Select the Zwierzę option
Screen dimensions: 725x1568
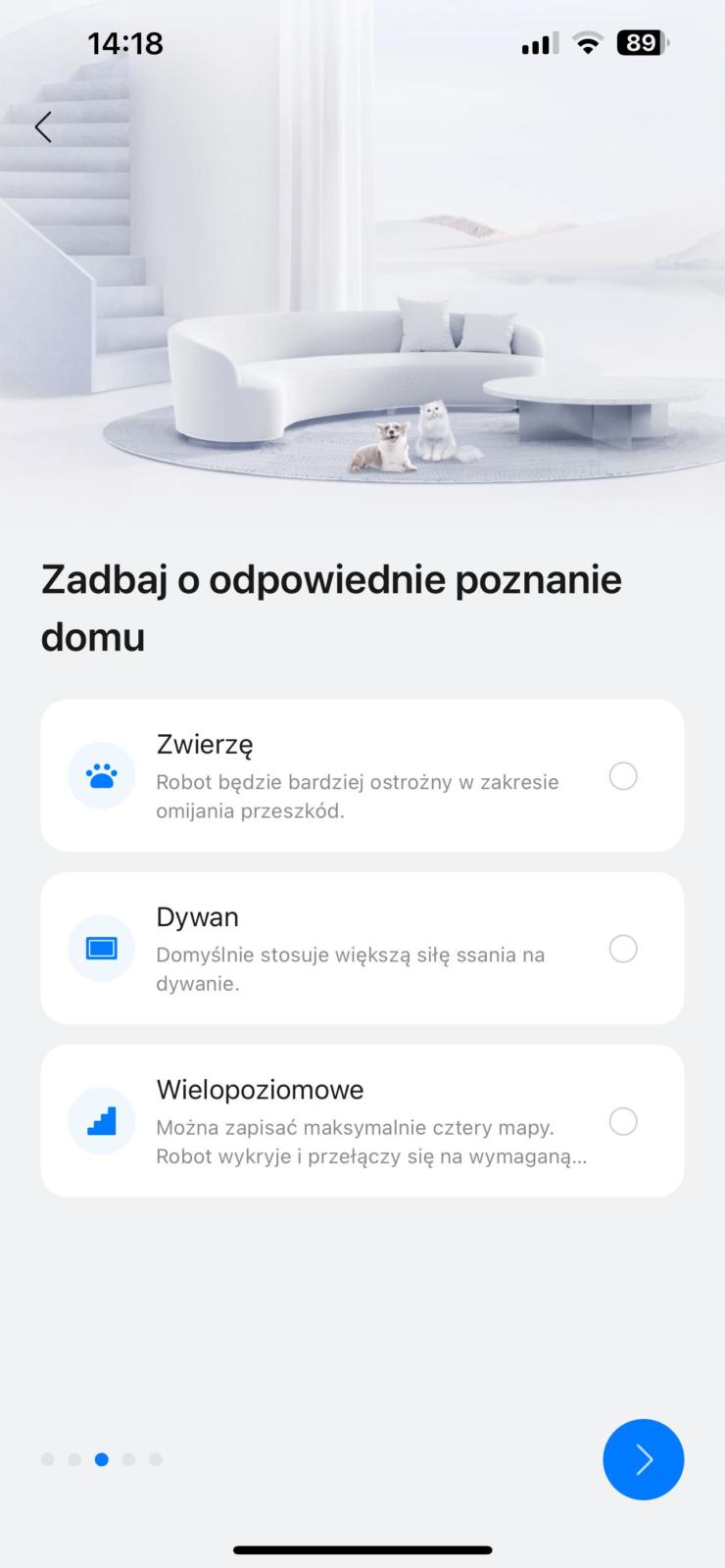click(622, 776)
